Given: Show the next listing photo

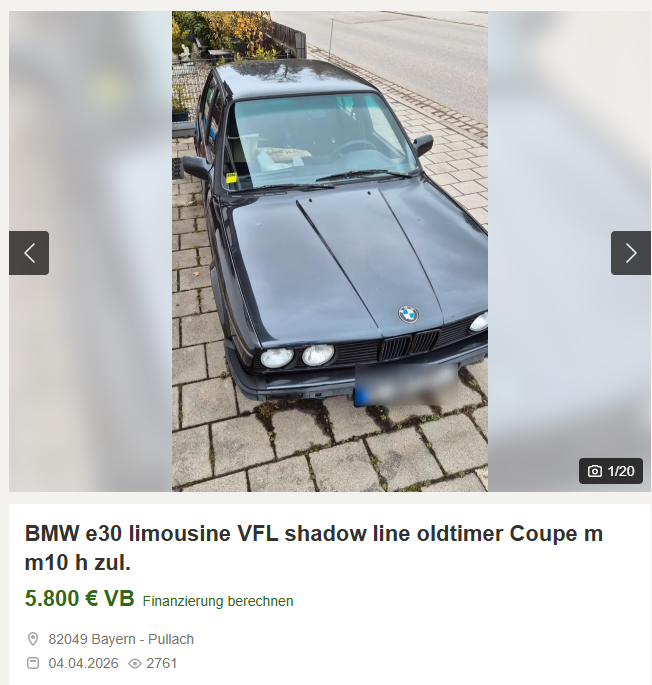Looking at the screenshot, I should (x=630, y=253).
